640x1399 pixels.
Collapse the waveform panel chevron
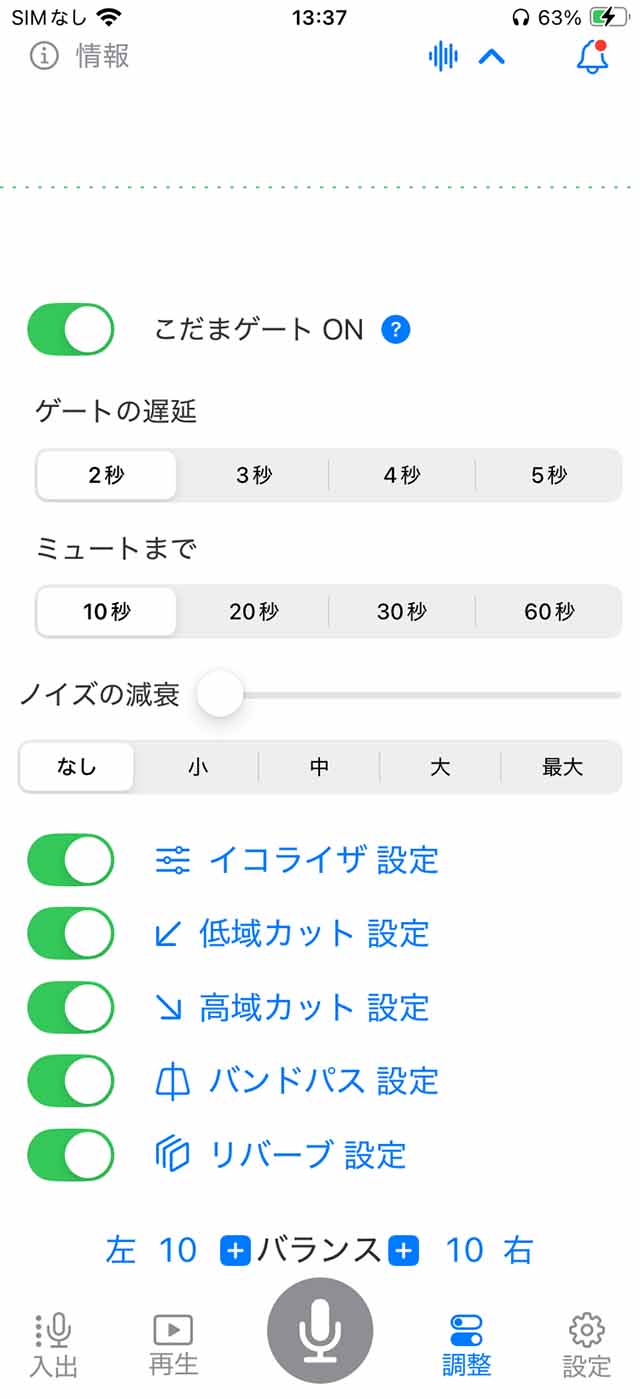(x=491, y=57)
